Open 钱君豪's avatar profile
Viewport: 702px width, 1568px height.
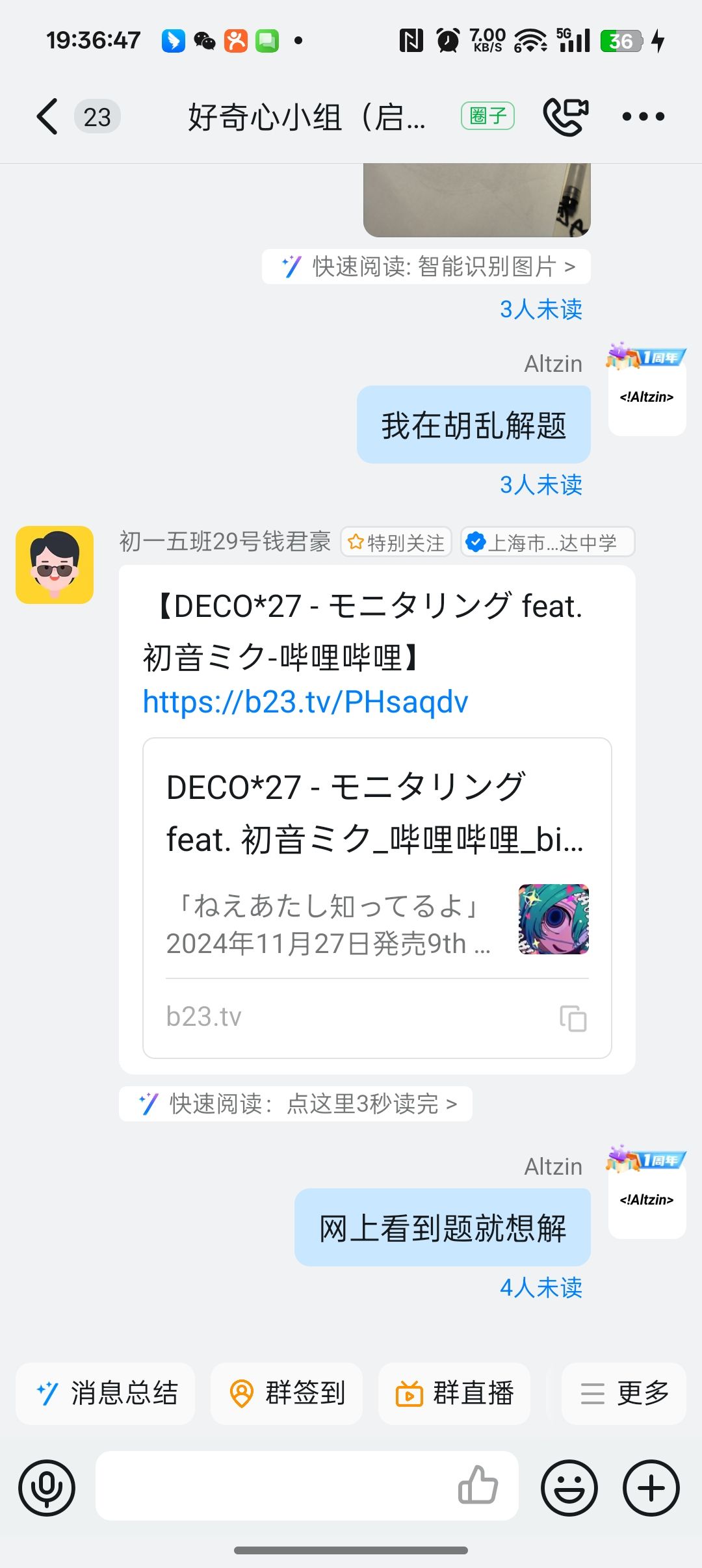click(55, 565)
